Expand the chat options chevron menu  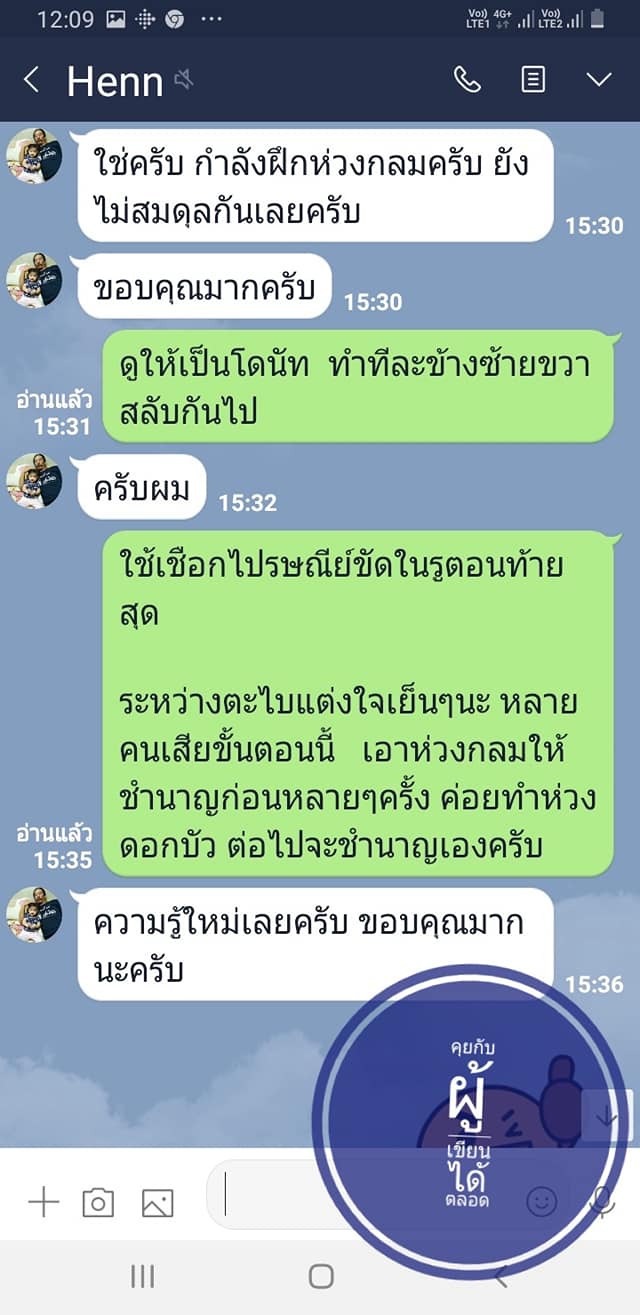(599, 80)
